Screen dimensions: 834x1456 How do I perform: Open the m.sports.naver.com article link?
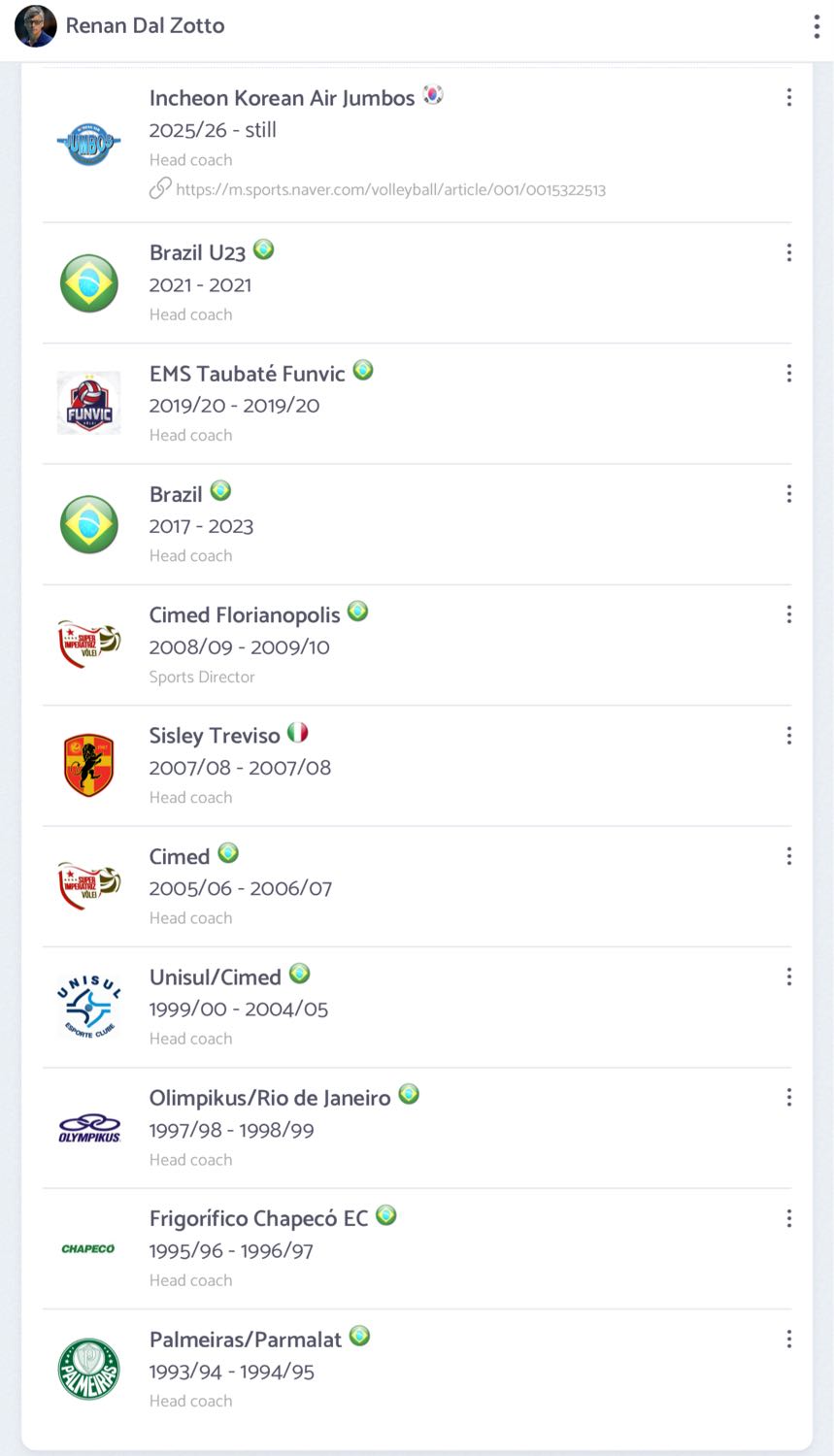point(390,189)
